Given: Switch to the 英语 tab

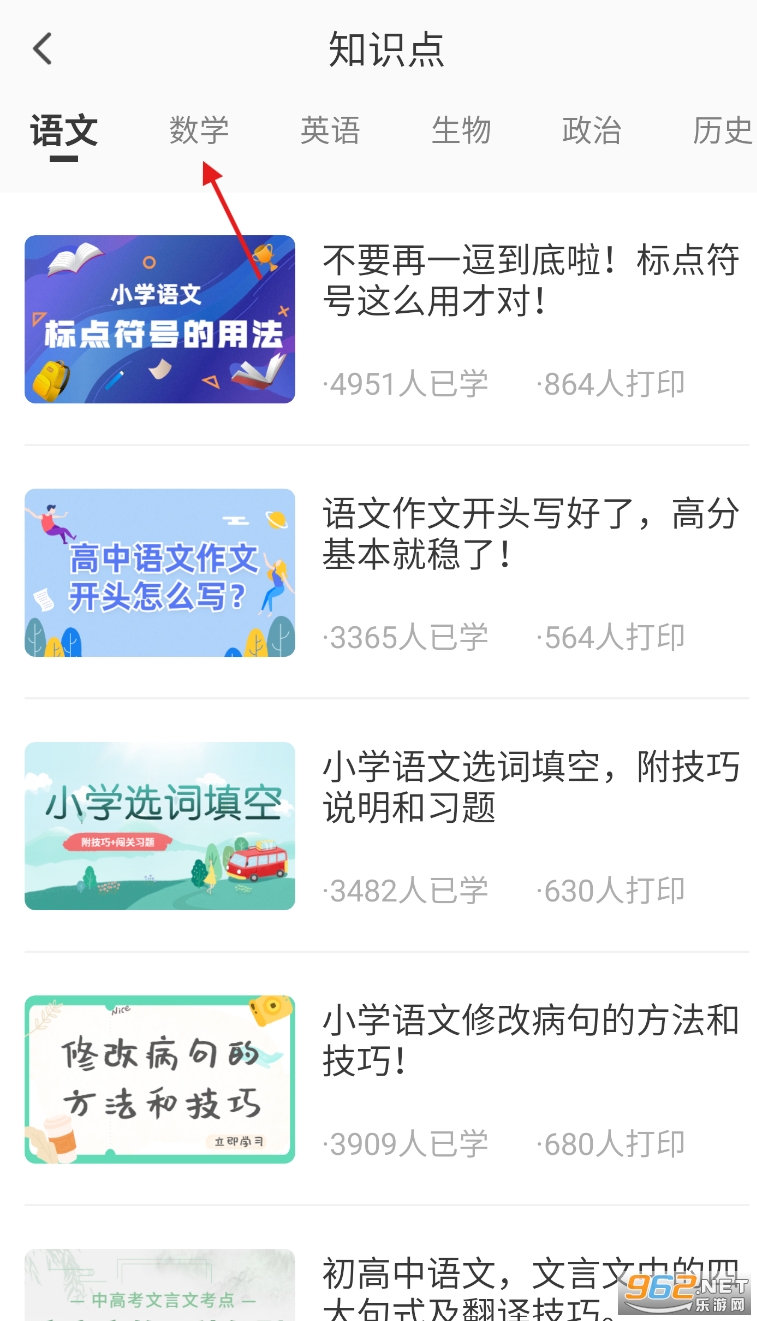Looking at the screenshot, I should click(x=330, y=131).
